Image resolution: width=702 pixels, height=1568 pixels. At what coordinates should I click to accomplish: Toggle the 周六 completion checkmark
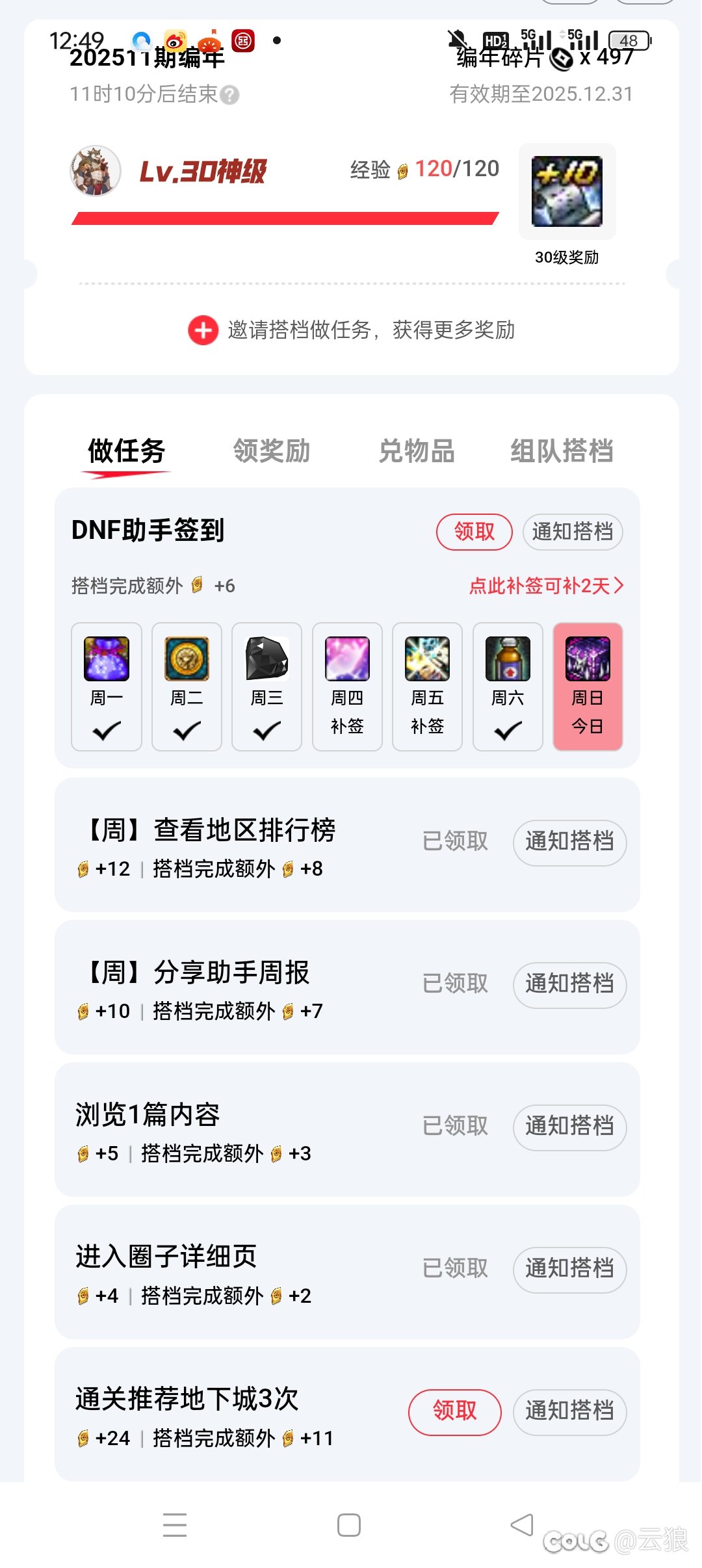(508, 729)
